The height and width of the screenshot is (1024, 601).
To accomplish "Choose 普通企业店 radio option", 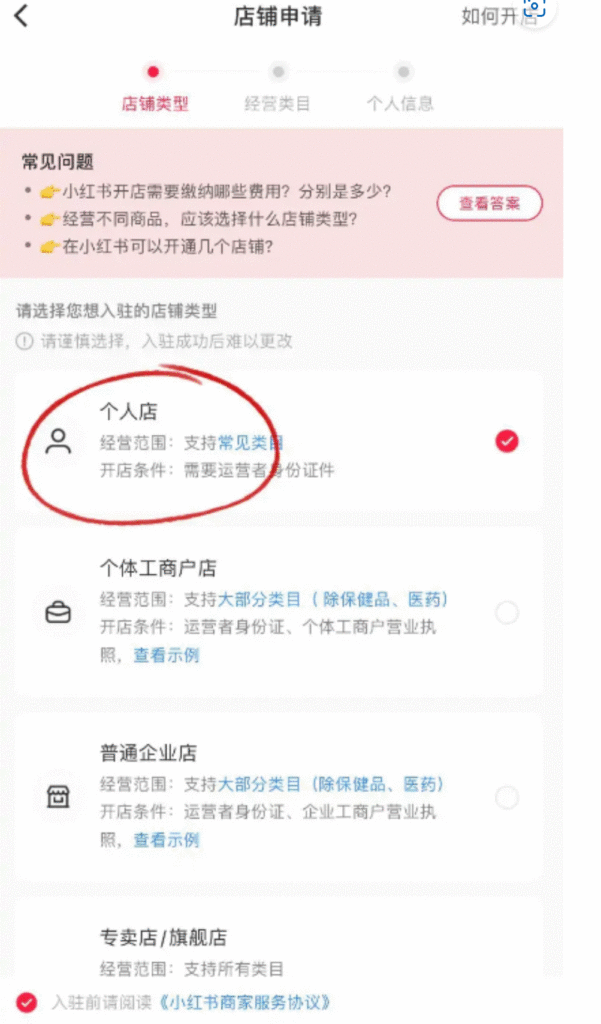I will (x=507, y=797).
